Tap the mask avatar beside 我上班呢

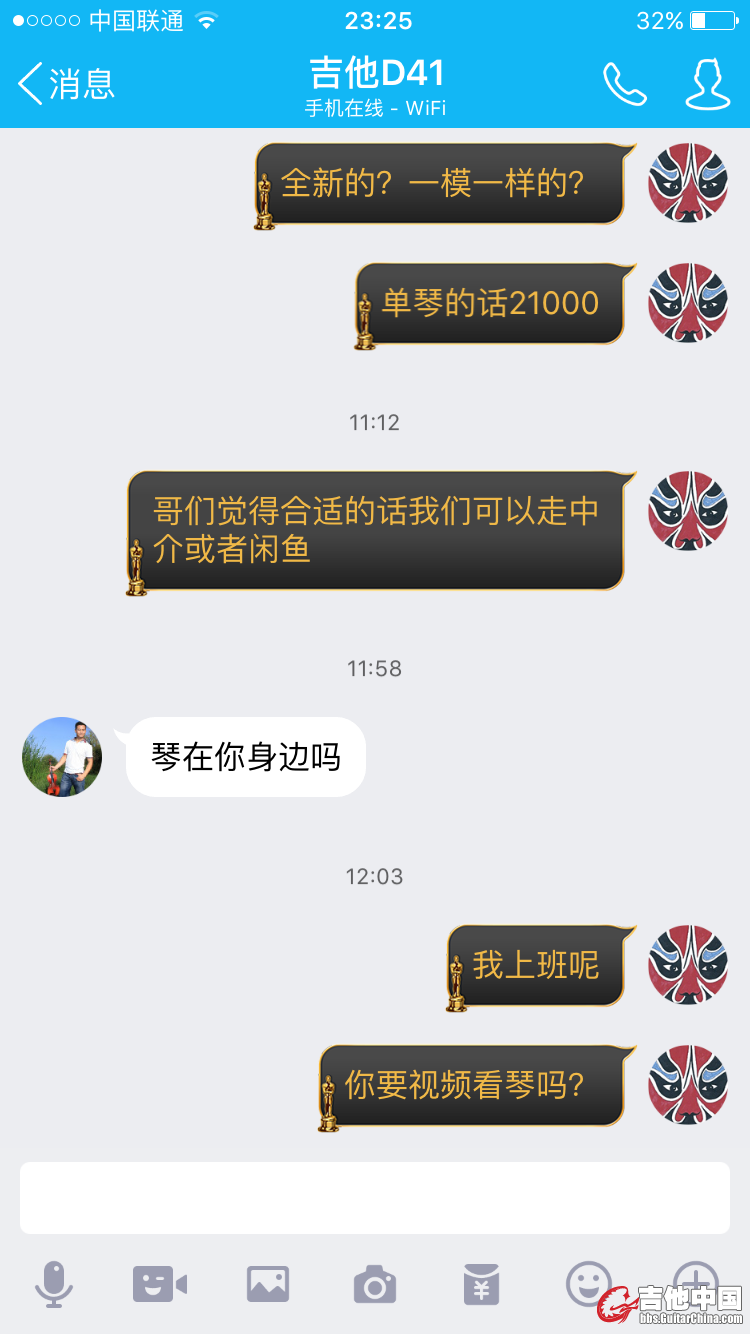688,965
